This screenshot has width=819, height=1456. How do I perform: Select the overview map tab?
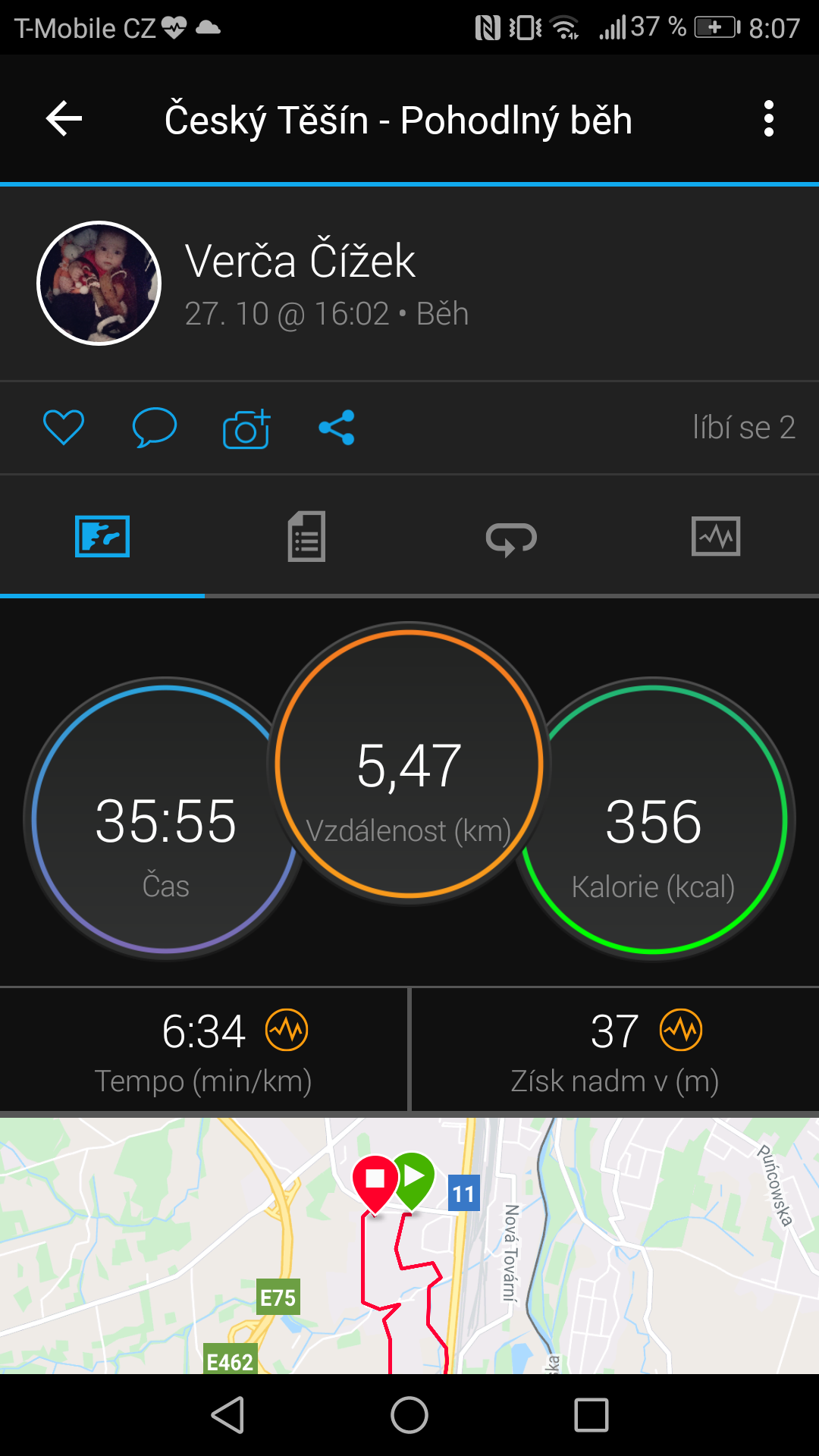(102, 536)
